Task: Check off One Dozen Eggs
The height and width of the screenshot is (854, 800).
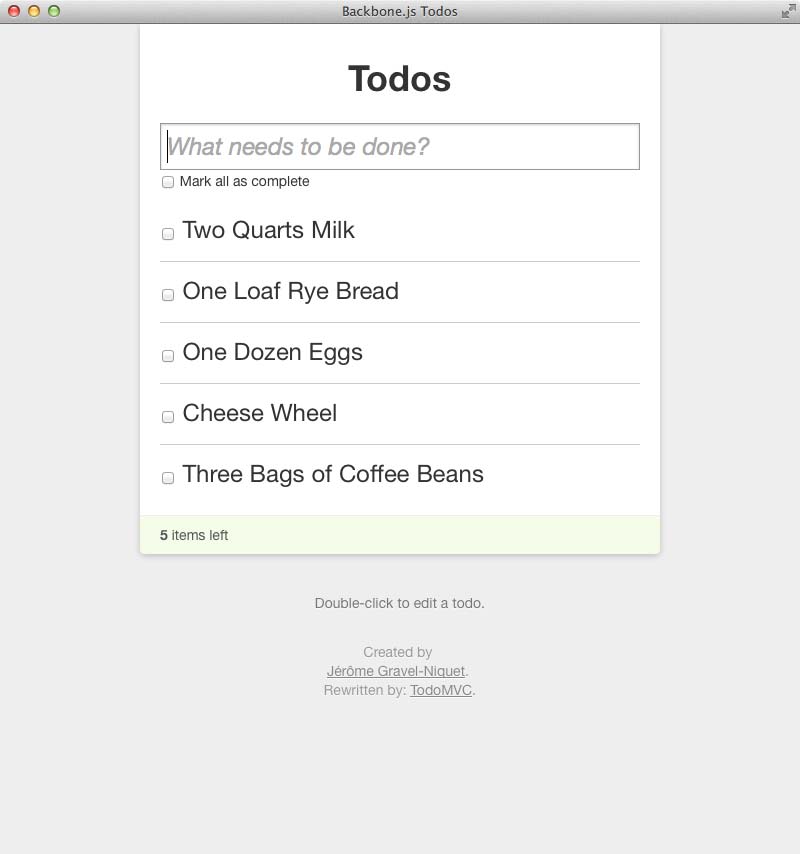Action: tap(167, 355)
